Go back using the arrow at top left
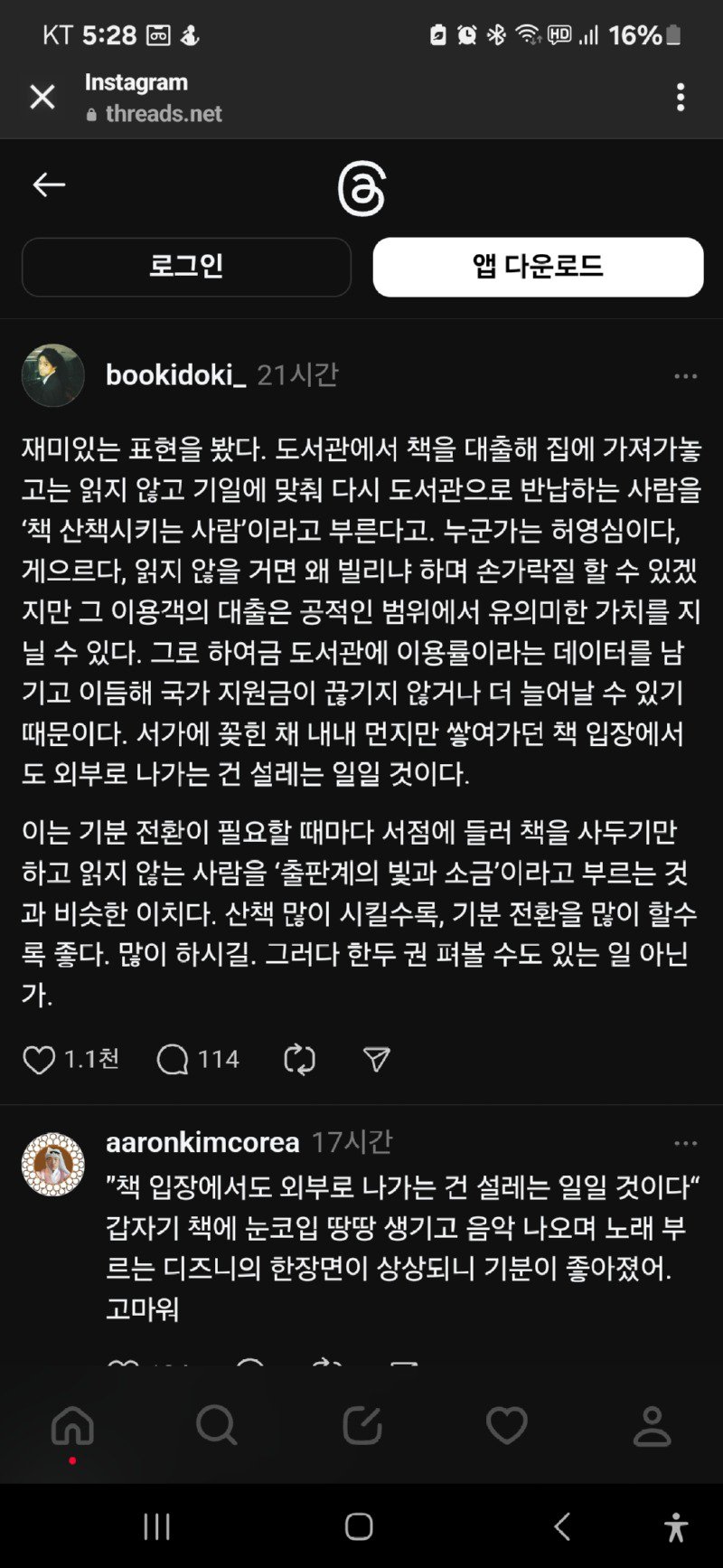 [47, 184]
